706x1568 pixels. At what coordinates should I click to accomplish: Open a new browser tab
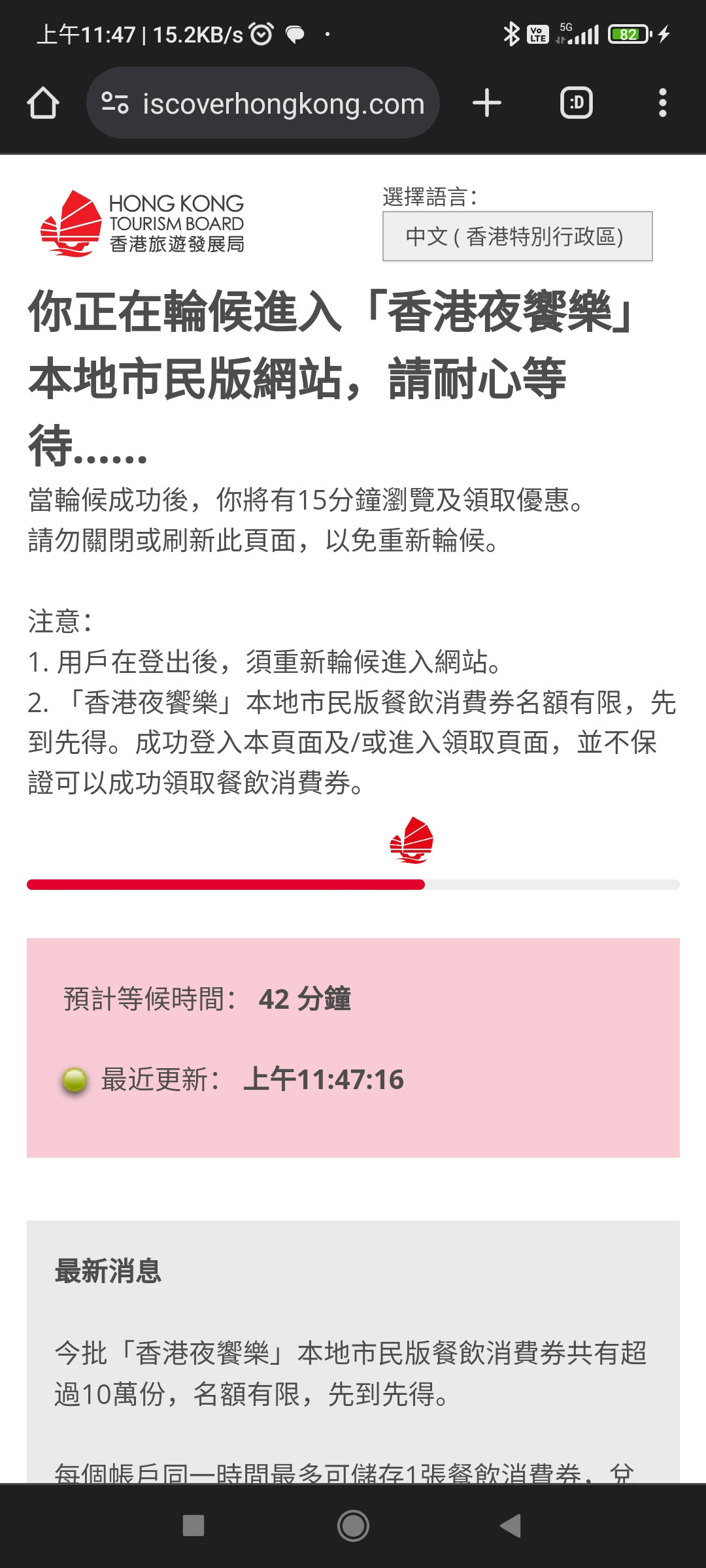(x=487, y=103)
